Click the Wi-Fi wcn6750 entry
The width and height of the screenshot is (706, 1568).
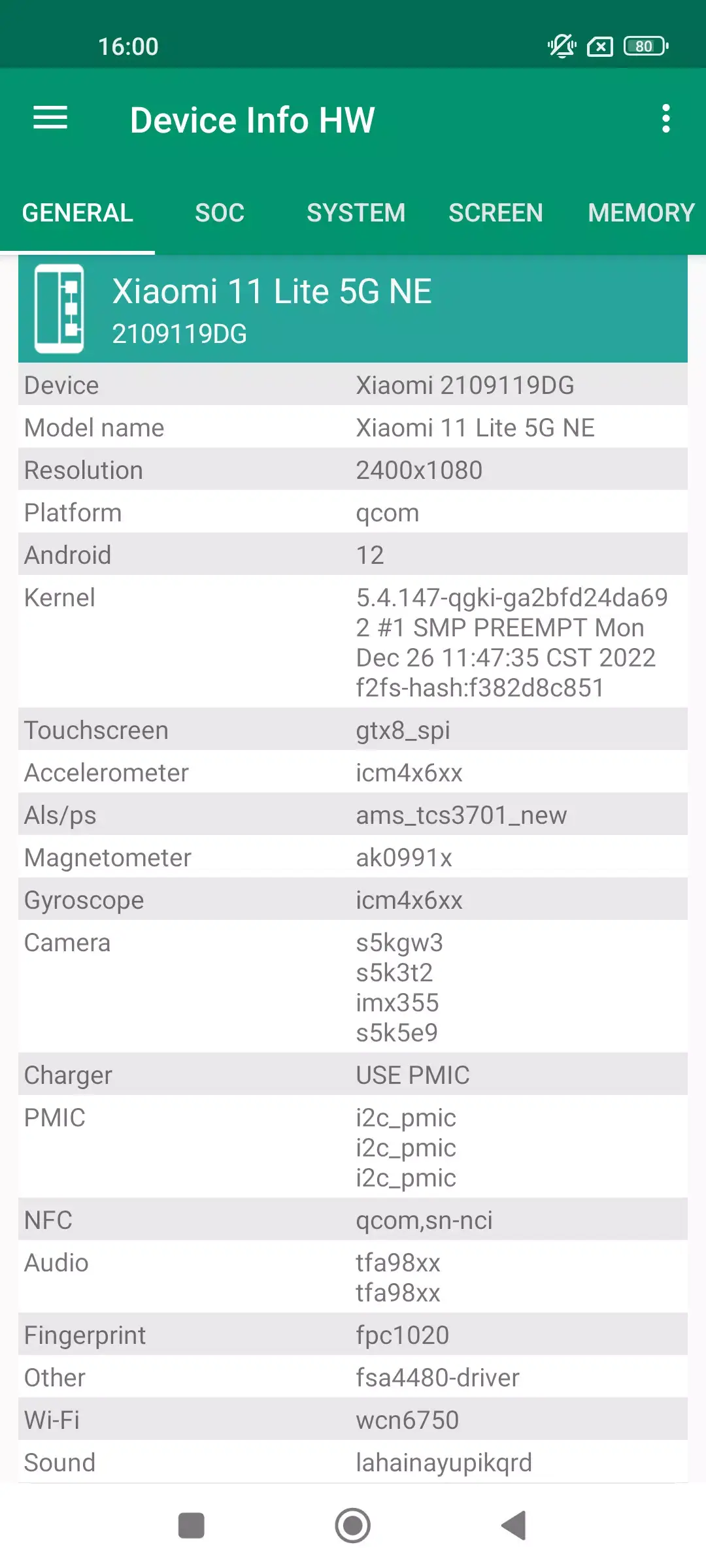[x=353, y=1419]
